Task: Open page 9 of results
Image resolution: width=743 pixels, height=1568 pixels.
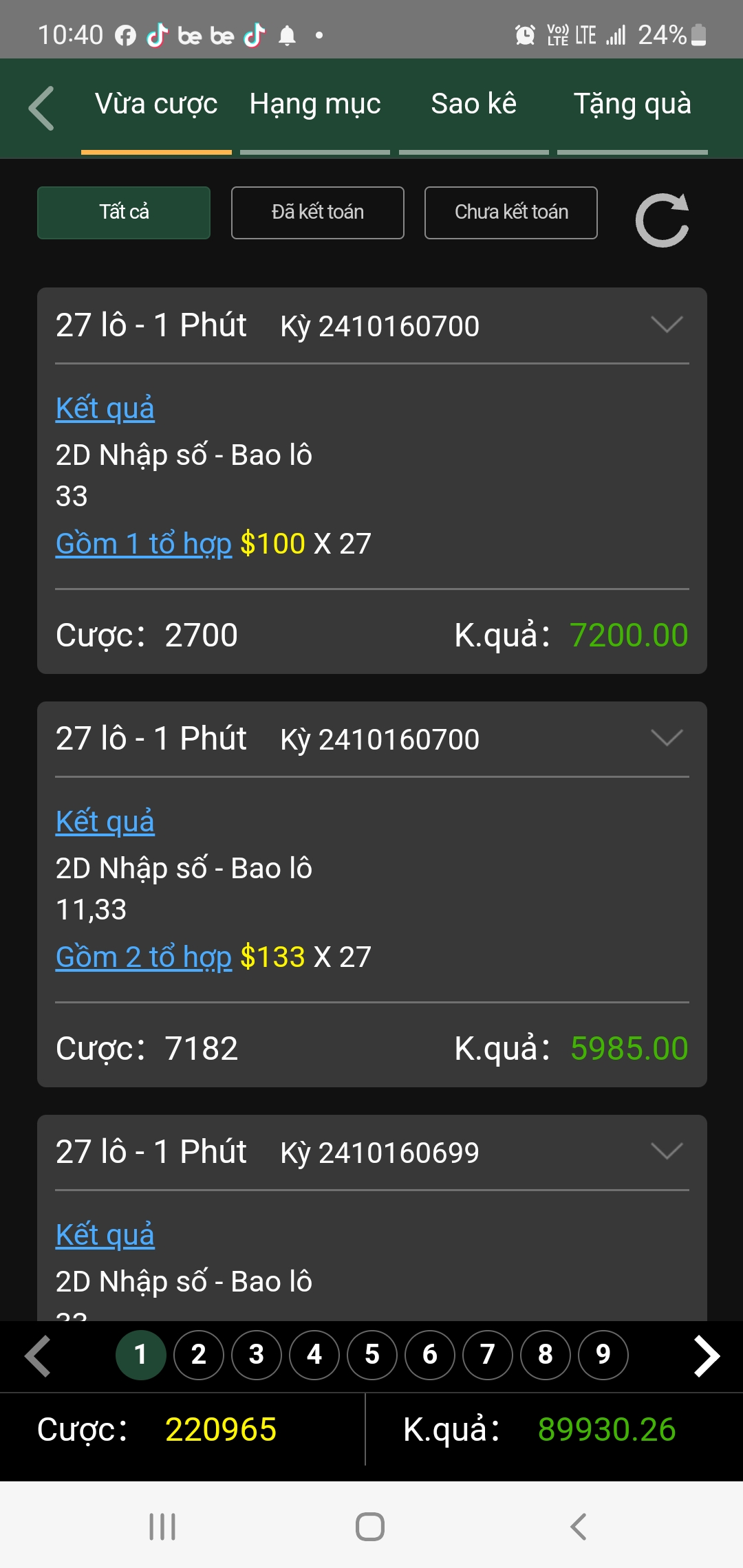Action: [x=603, y=1355]
